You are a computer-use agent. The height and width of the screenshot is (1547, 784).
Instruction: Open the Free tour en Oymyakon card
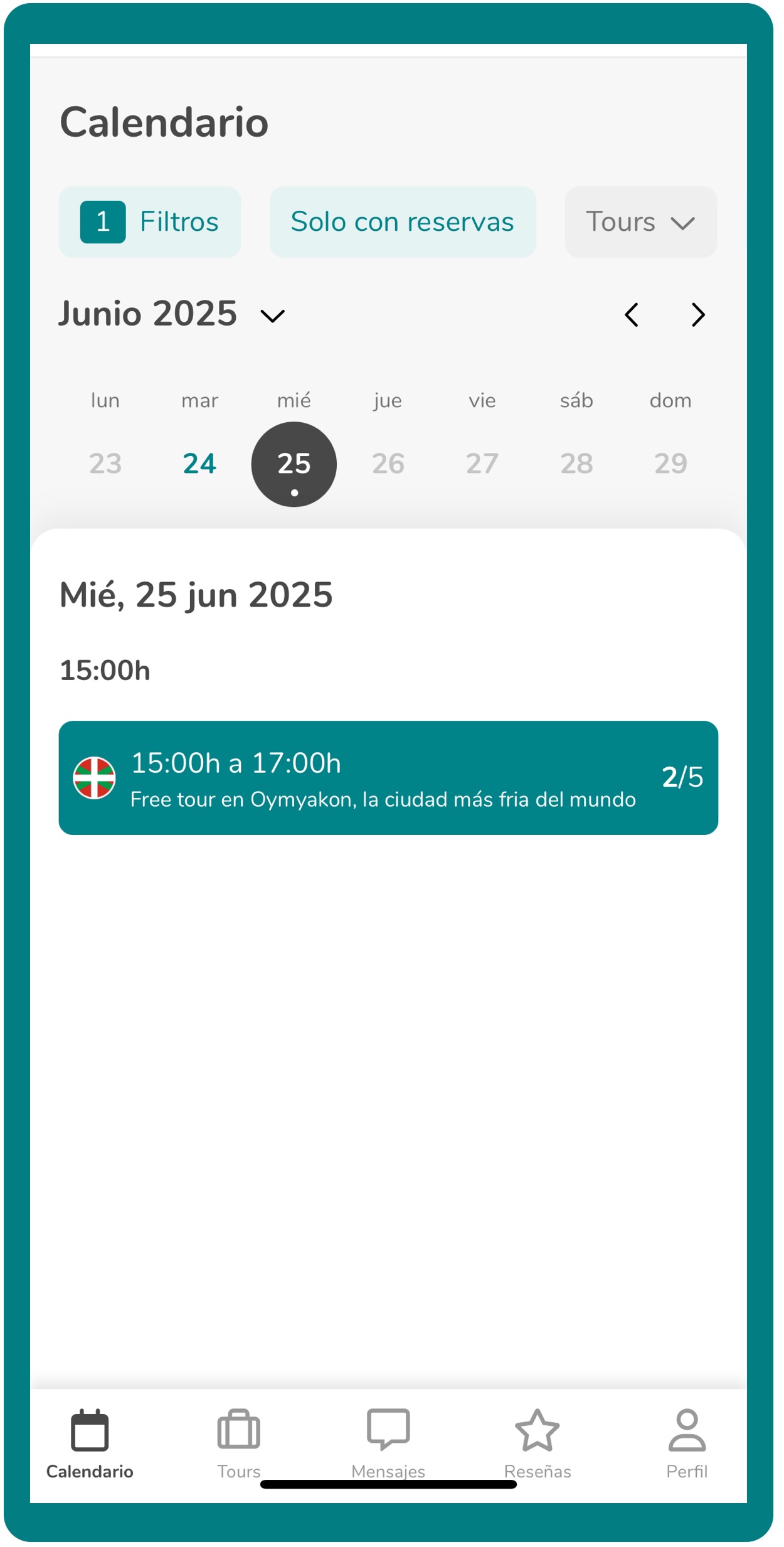click(x=388, y=778)
